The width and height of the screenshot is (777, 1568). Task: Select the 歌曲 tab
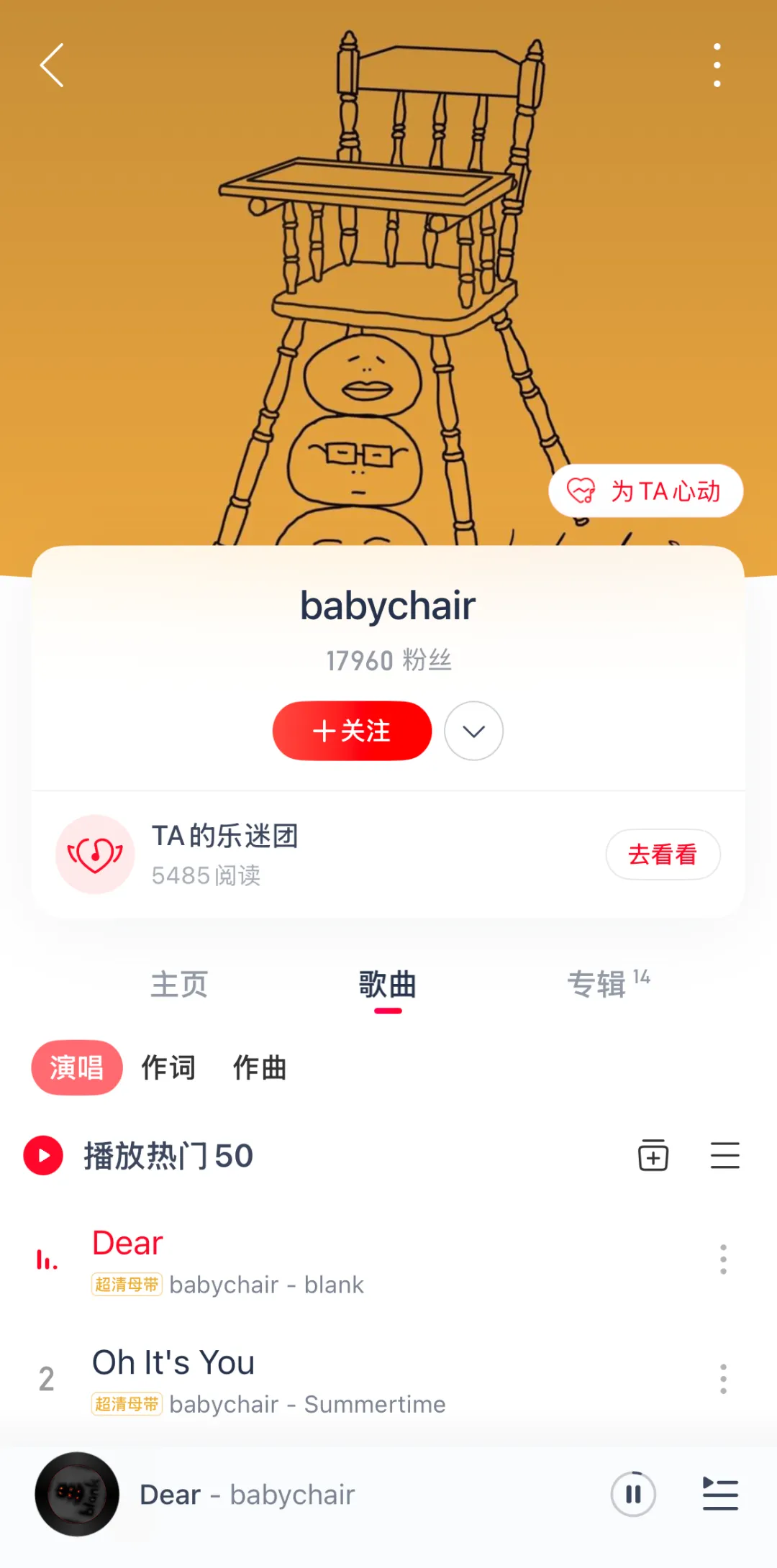[388, 984]
